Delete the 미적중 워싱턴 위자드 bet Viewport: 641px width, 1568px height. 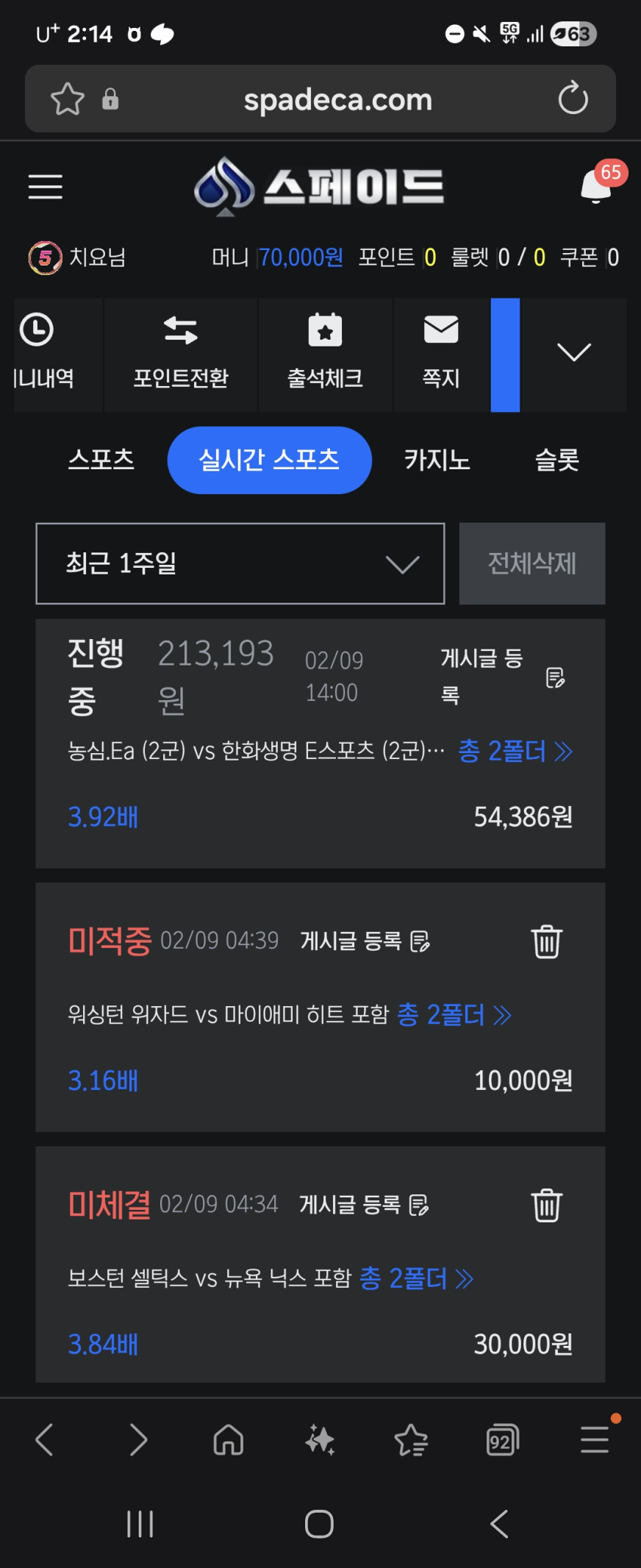[546, 941]
